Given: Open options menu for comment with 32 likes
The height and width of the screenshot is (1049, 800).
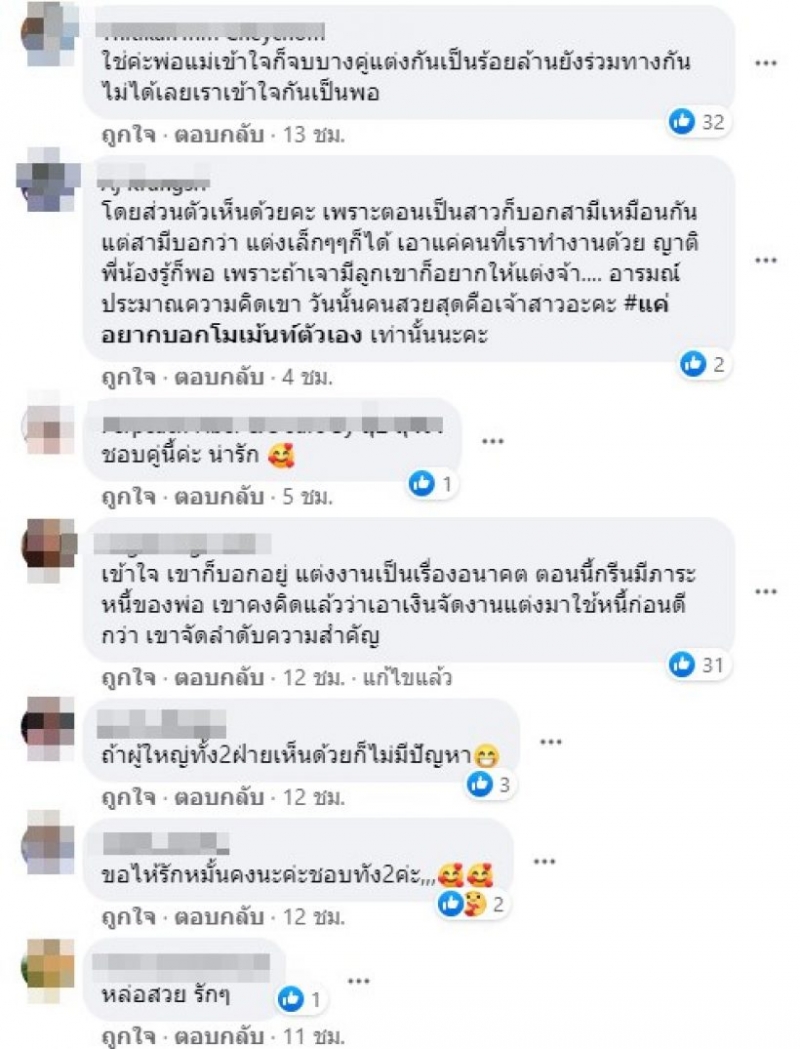Looking at the screenshot, I should pyautogui.click(x=766, y=62).
